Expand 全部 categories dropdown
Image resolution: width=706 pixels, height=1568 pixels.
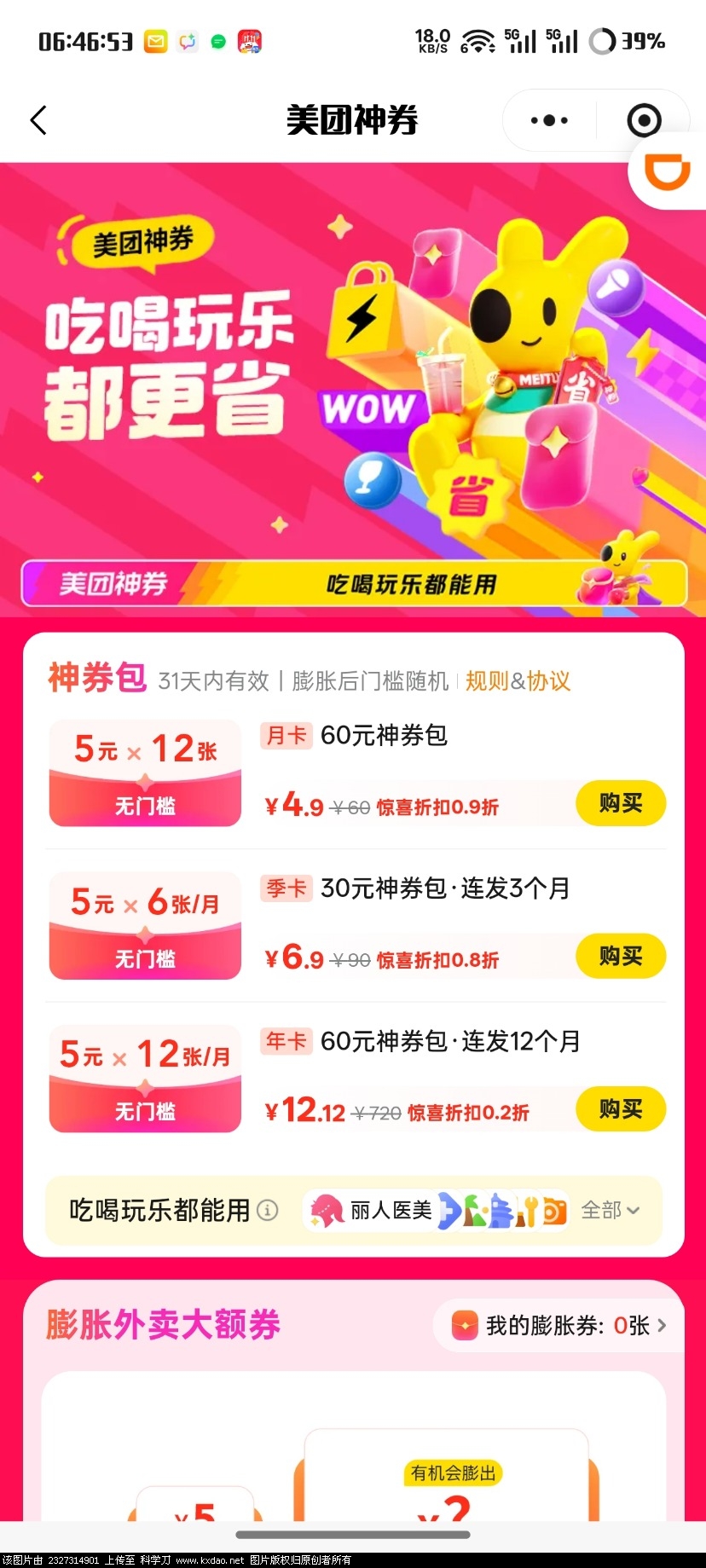[x=610, y=1210]
